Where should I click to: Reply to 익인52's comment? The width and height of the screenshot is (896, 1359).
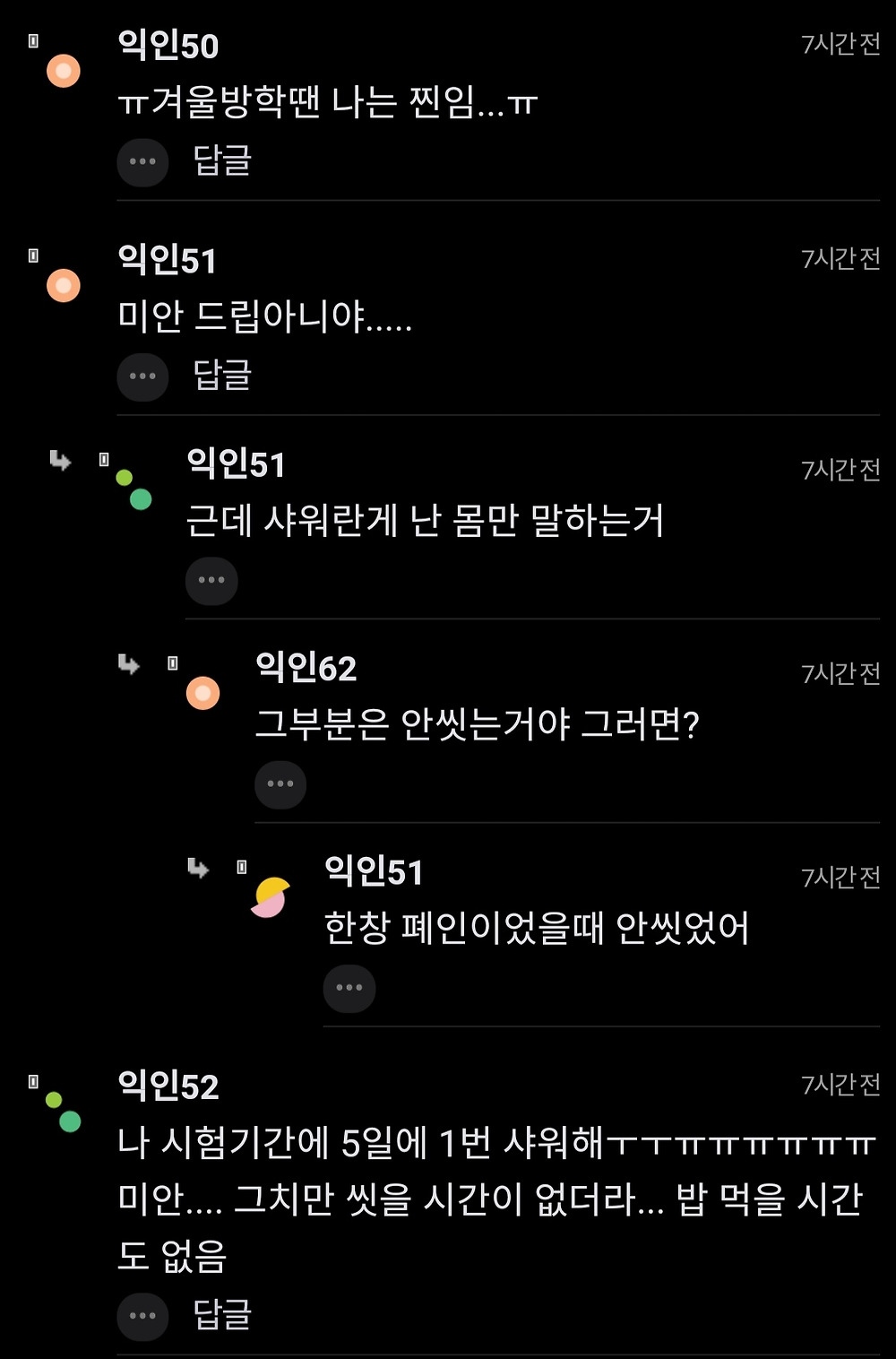click(222, 1315)
